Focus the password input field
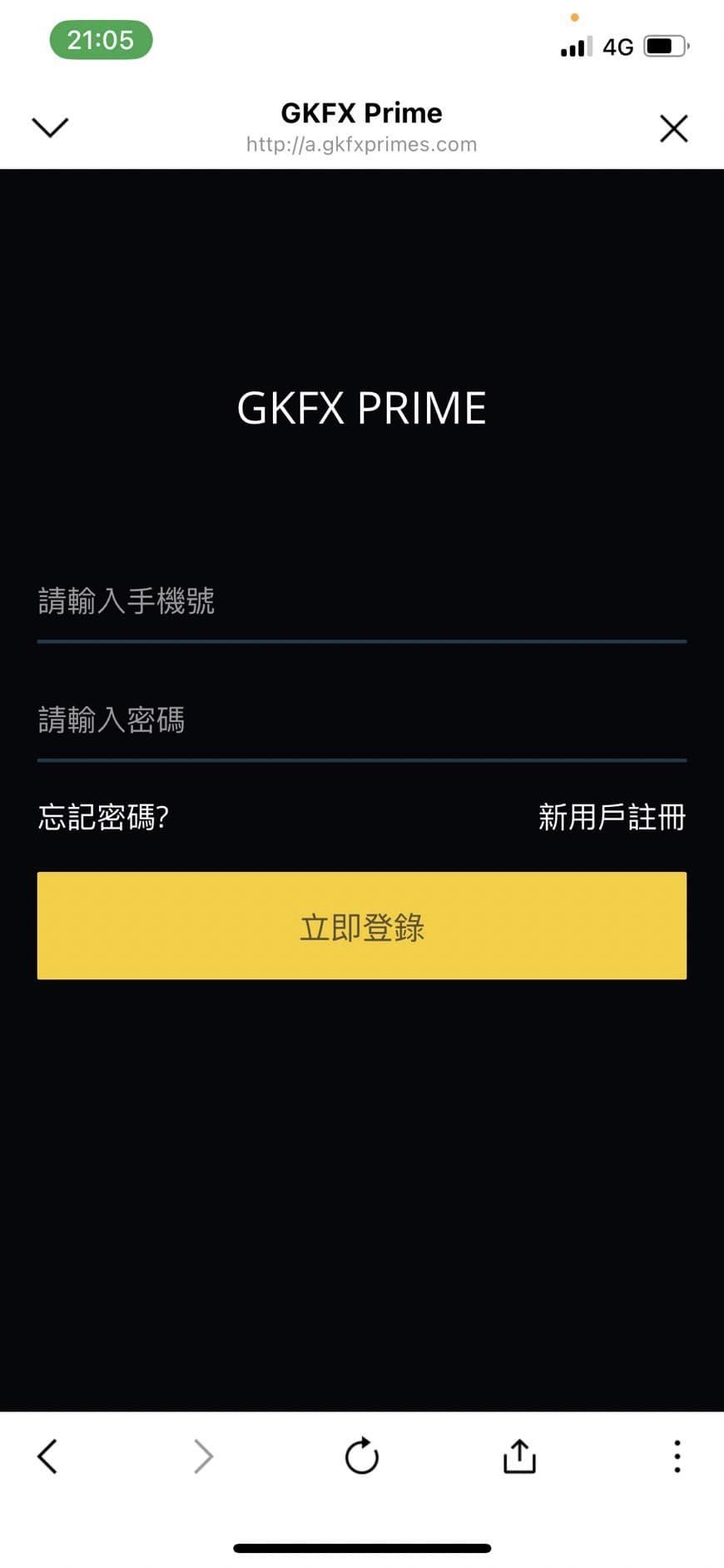 click(362, 720)
